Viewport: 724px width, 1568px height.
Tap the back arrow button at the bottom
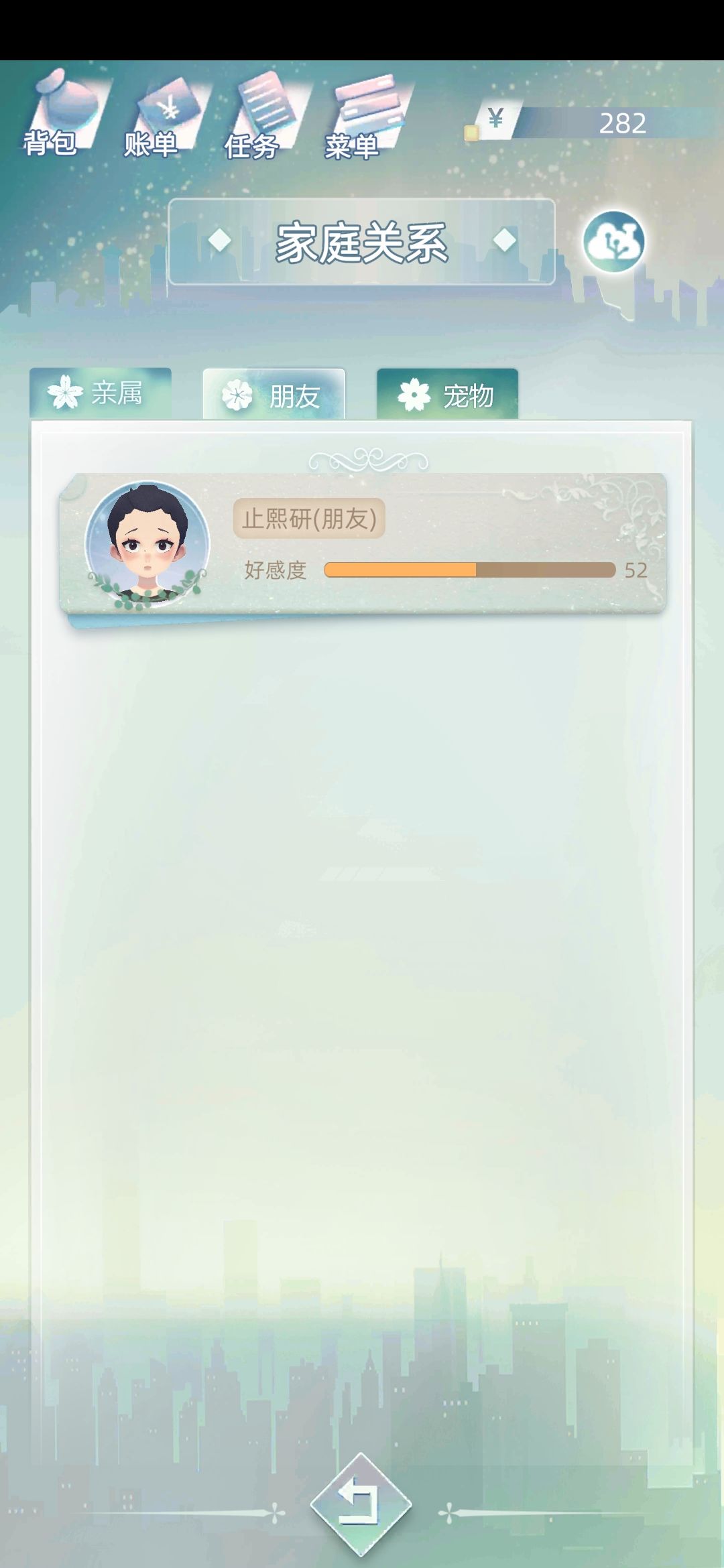tap(362, 1503)
